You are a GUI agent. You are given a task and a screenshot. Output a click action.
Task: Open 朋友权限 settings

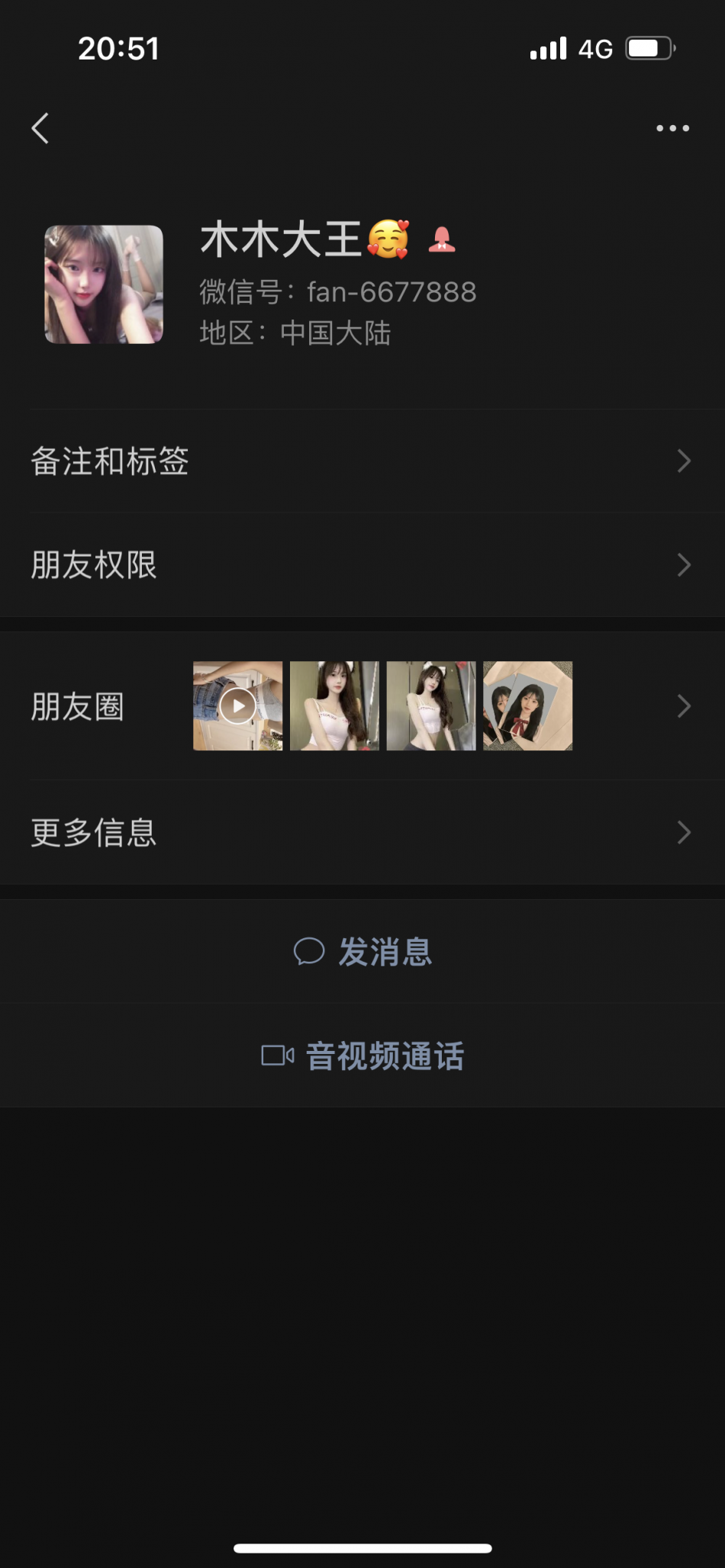[x=362, y=565]
